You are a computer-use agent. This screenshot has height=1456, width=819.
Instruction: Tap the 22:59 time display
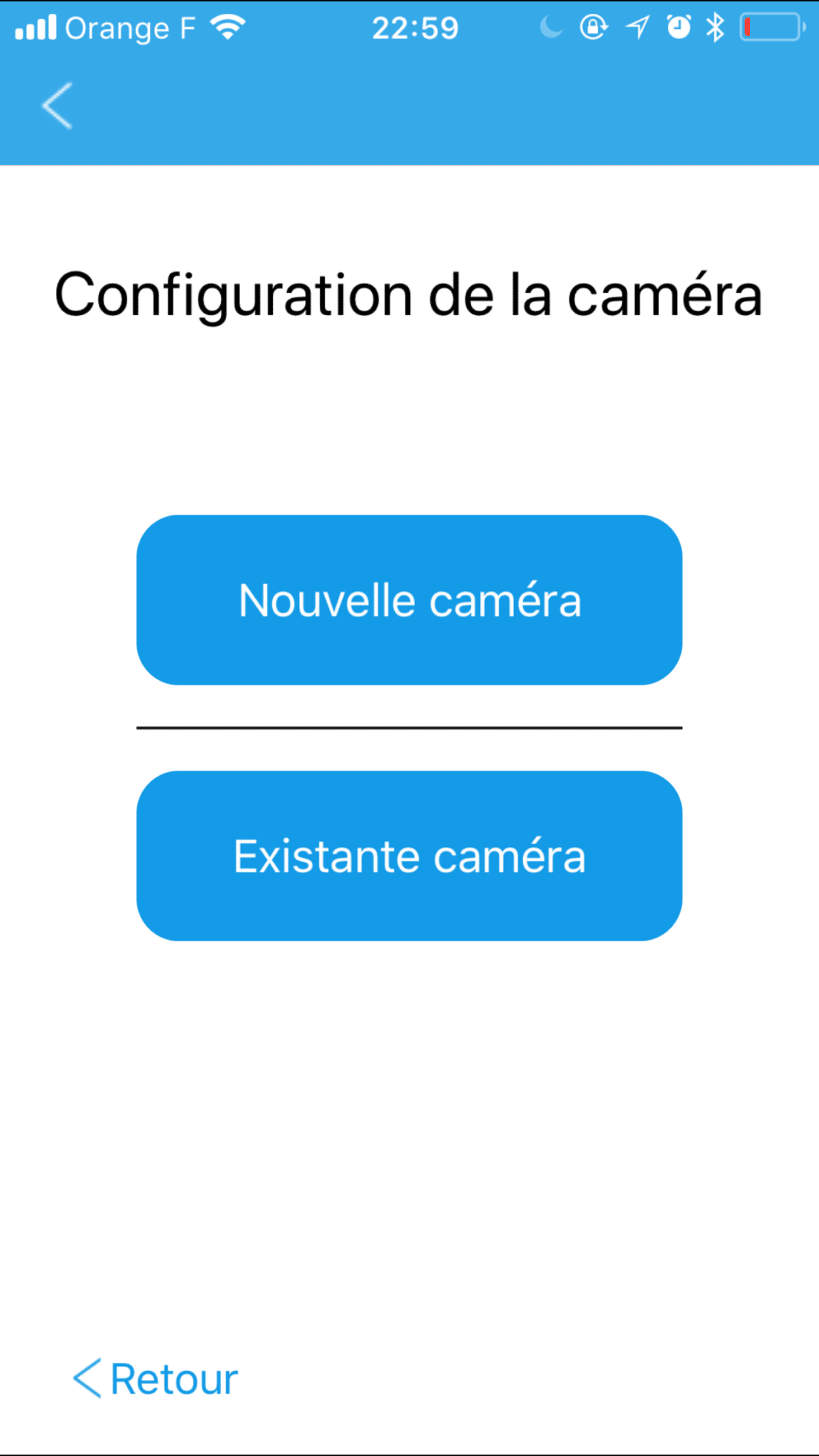coord(416,28)
